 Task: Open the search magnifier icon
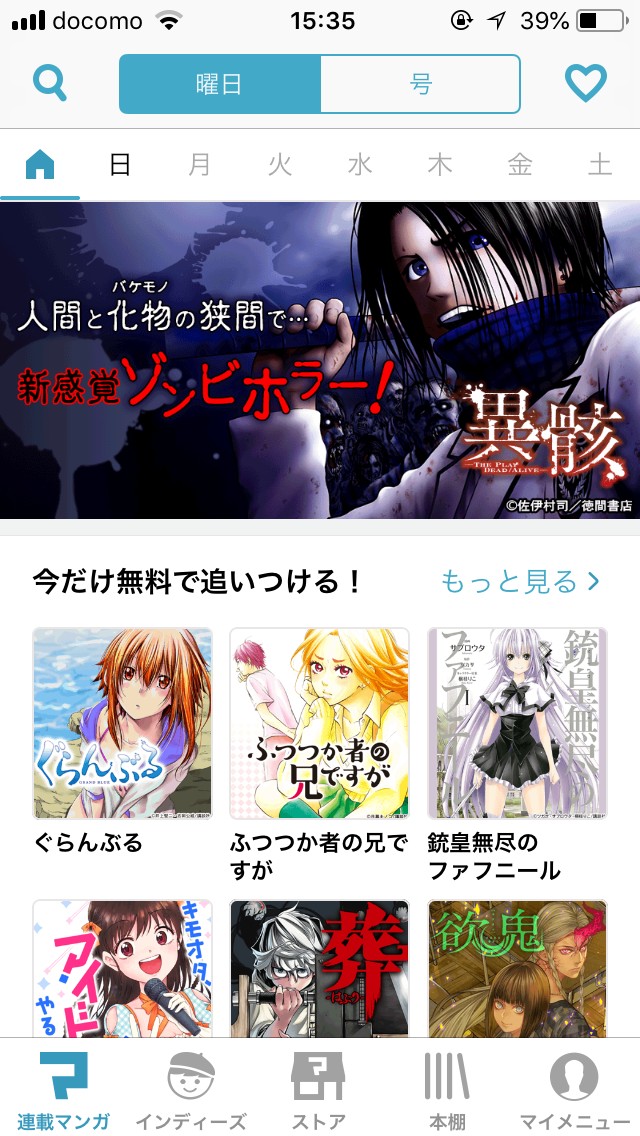[49, 83]
